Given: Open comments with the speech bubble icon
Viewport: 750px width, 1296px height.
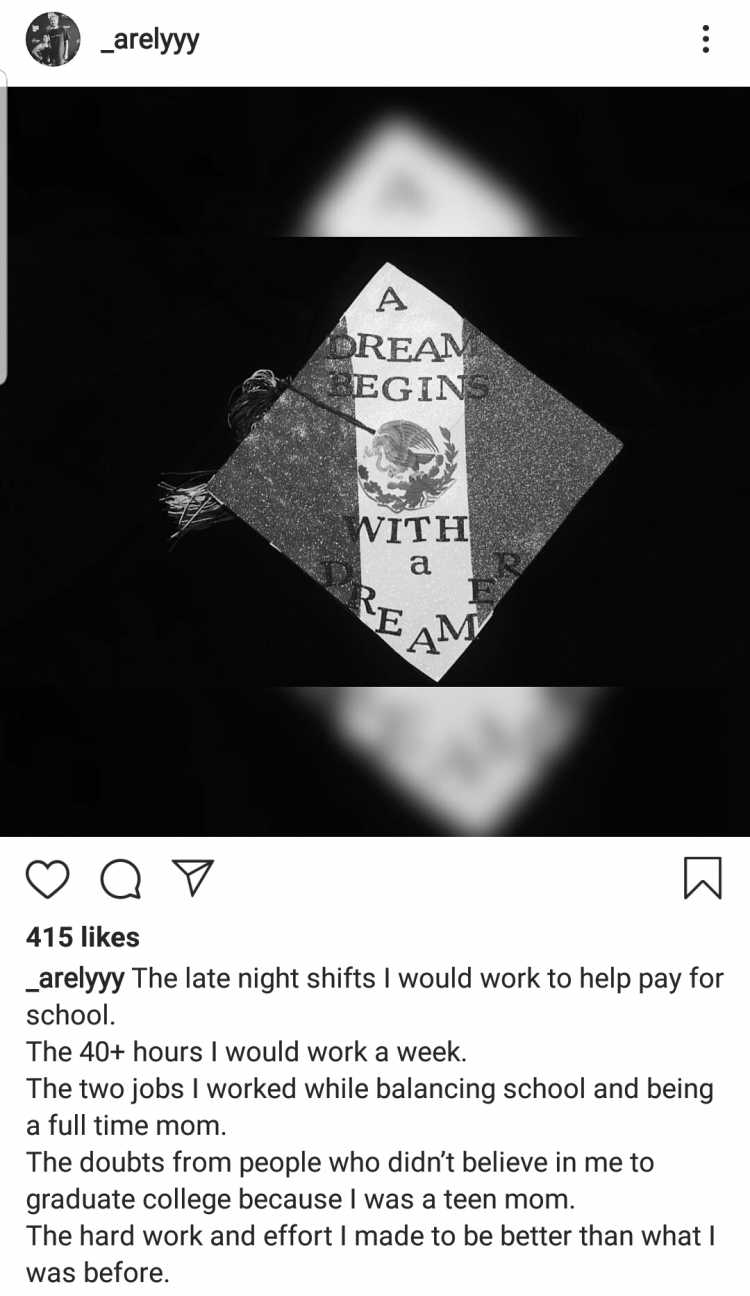Looking at the screenshot, I should click(120, 879).
